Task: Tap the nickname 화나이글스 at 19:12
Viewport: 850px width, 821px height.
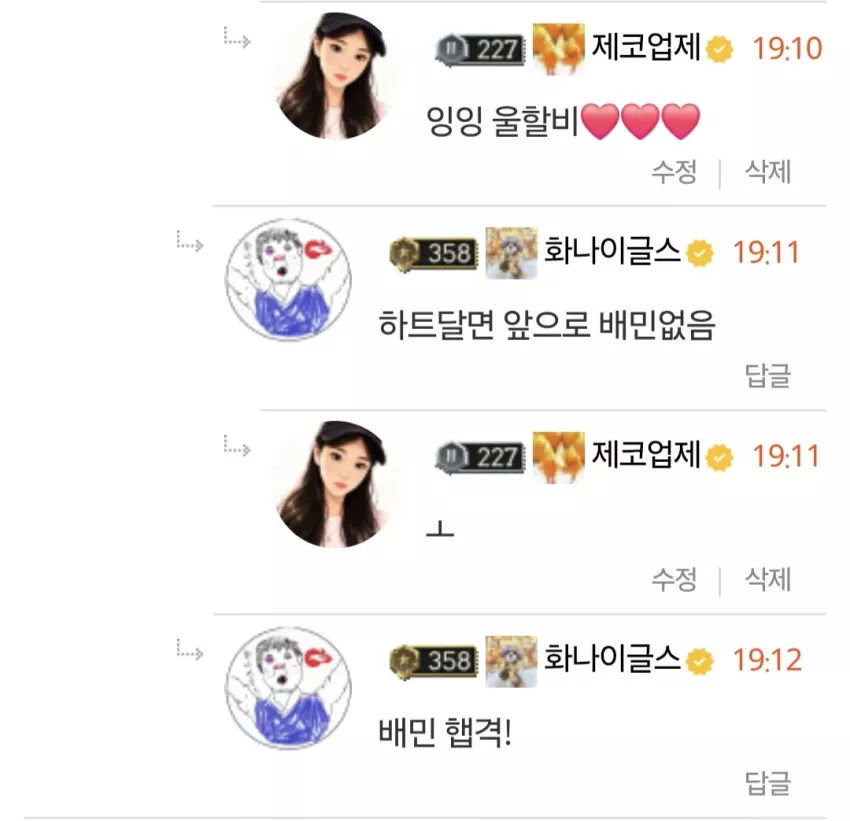Action: 611,657
